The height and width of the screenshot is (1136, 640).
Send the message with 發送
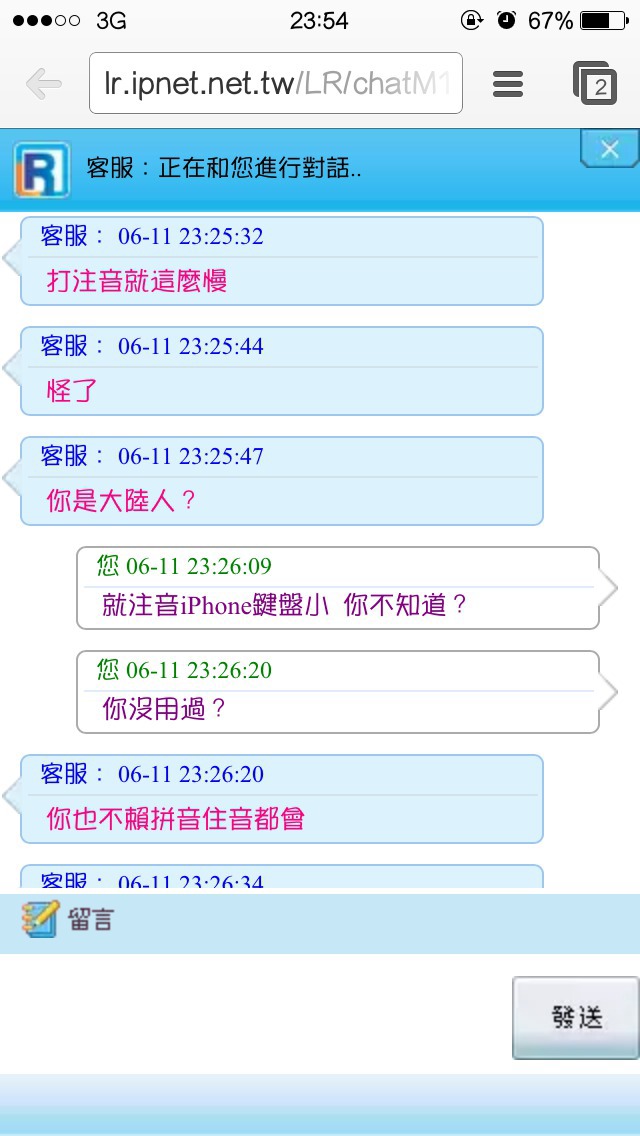pyautogui.click(x=575, y=1018)
